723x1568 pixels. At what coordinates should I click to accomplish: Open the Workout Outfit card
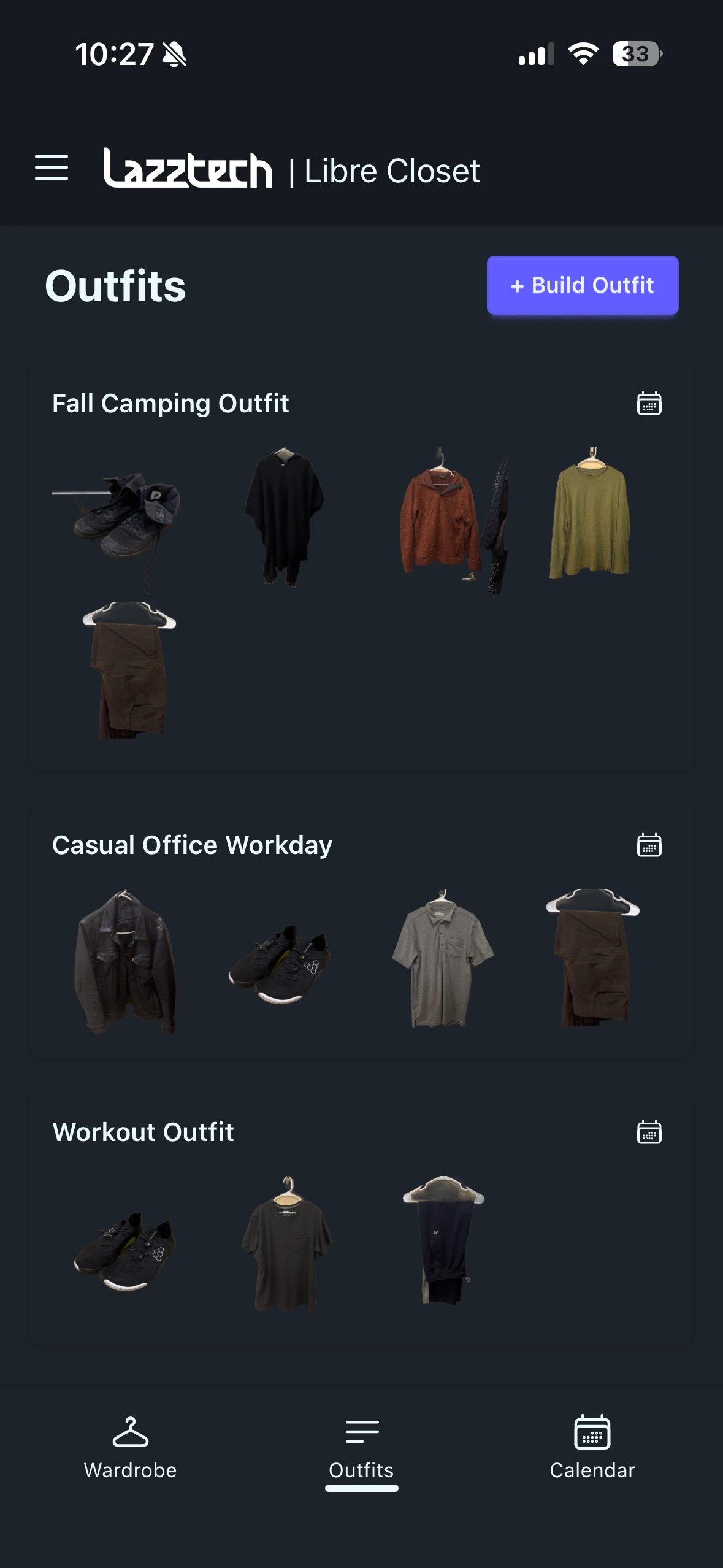pyautogui.click(x=362, y=1216)
